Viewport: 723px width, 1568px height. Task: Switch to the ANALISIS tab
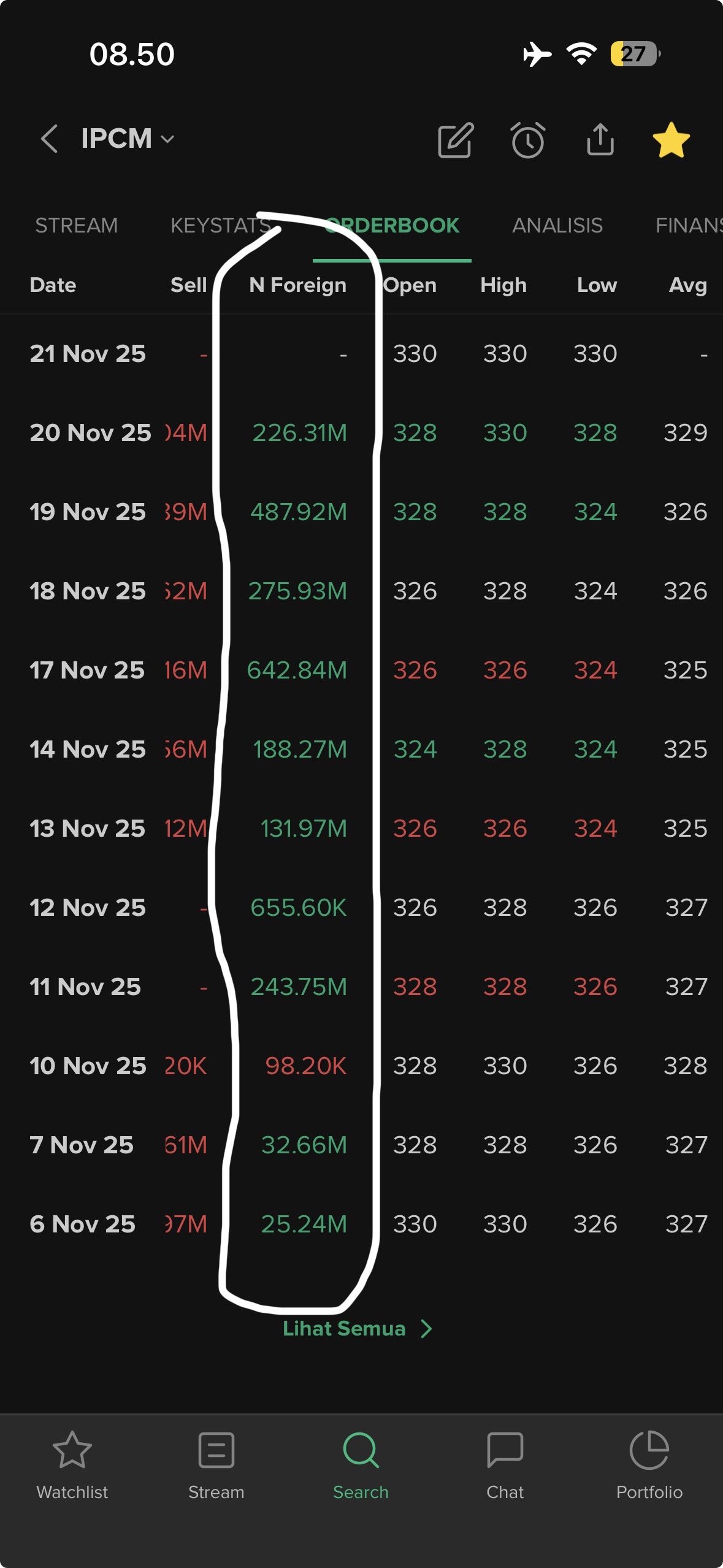pyautogui.click(x=557, y=226)
